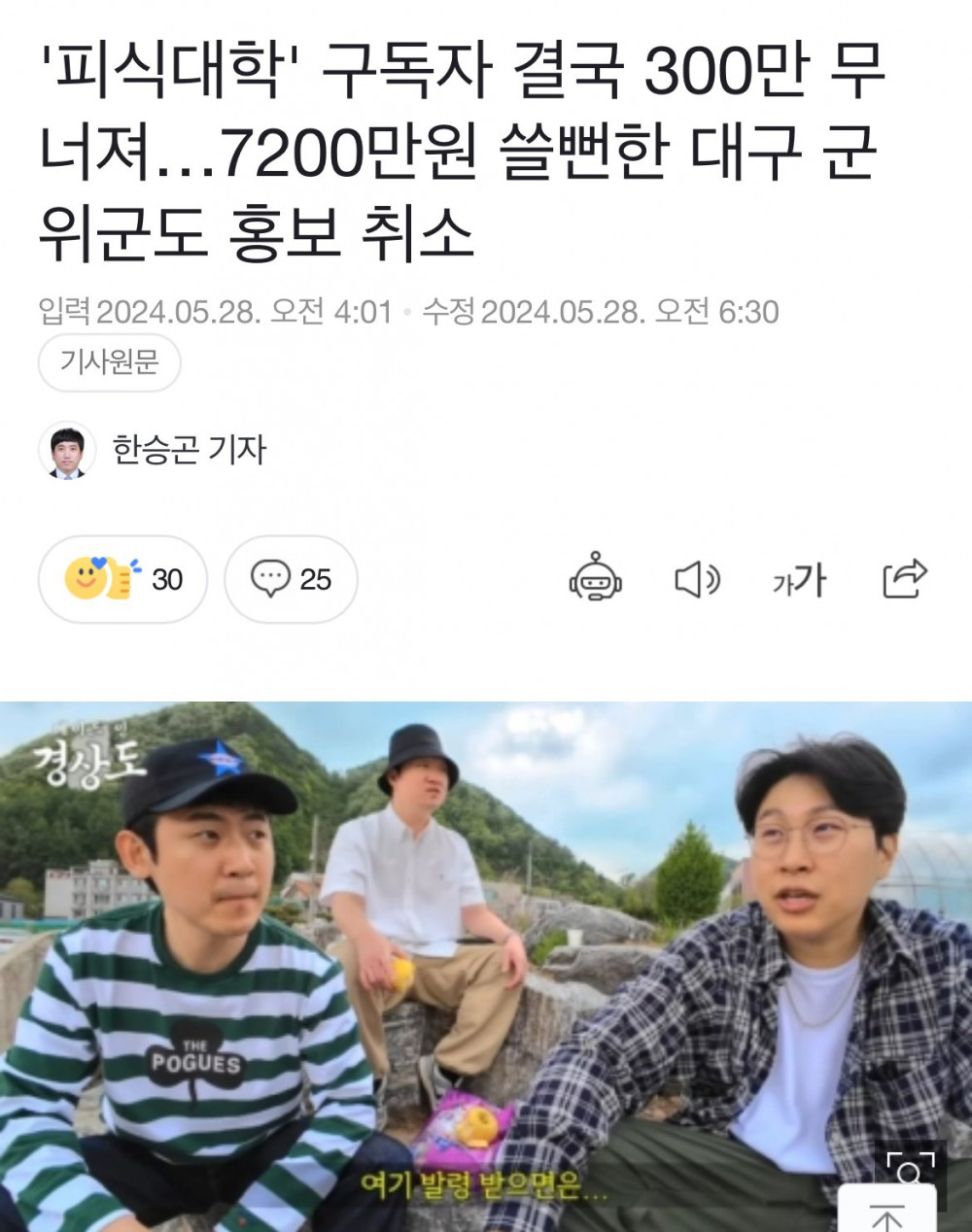Screen dimensions: 972x1232
Task: Tap the reaction button with 30 likes
Action: pos(122,579)
